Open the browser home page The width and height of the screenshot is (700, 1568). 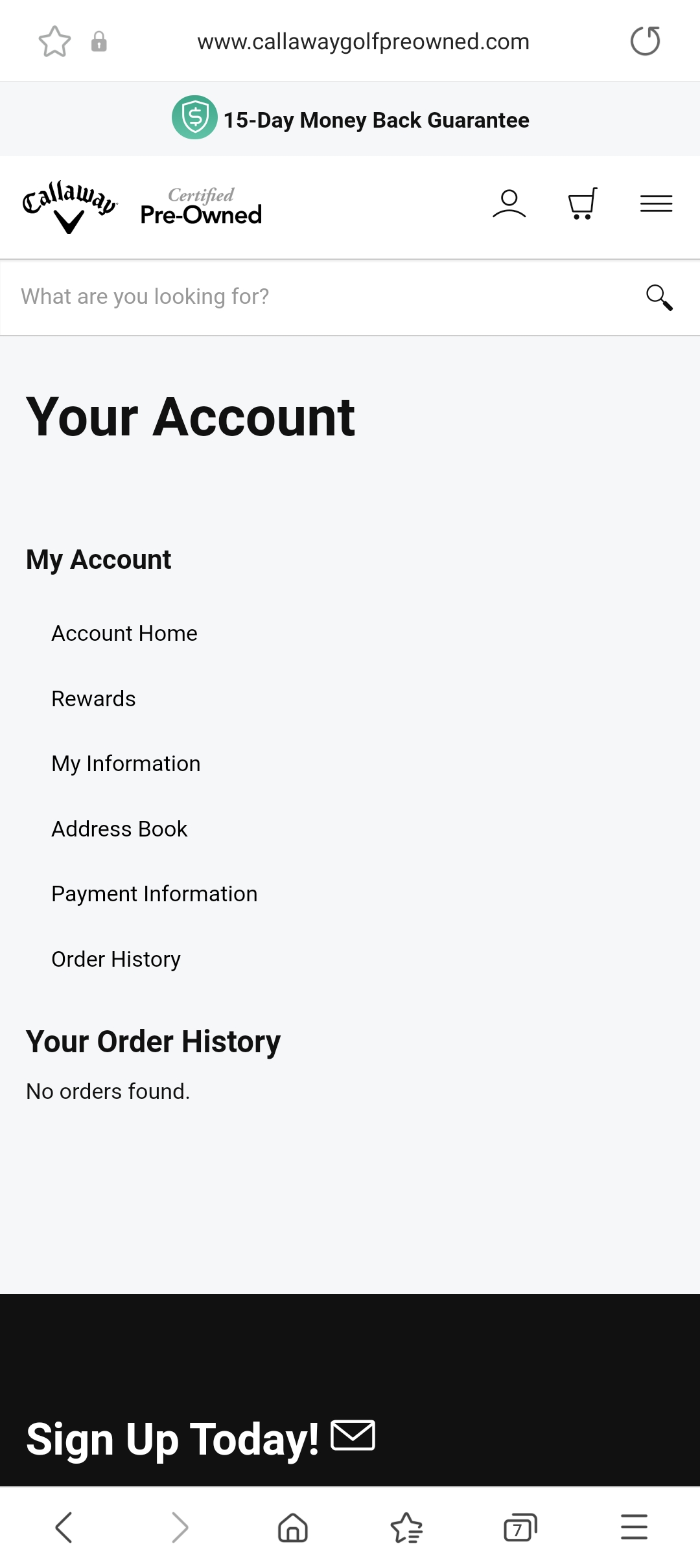[293, 1527]
